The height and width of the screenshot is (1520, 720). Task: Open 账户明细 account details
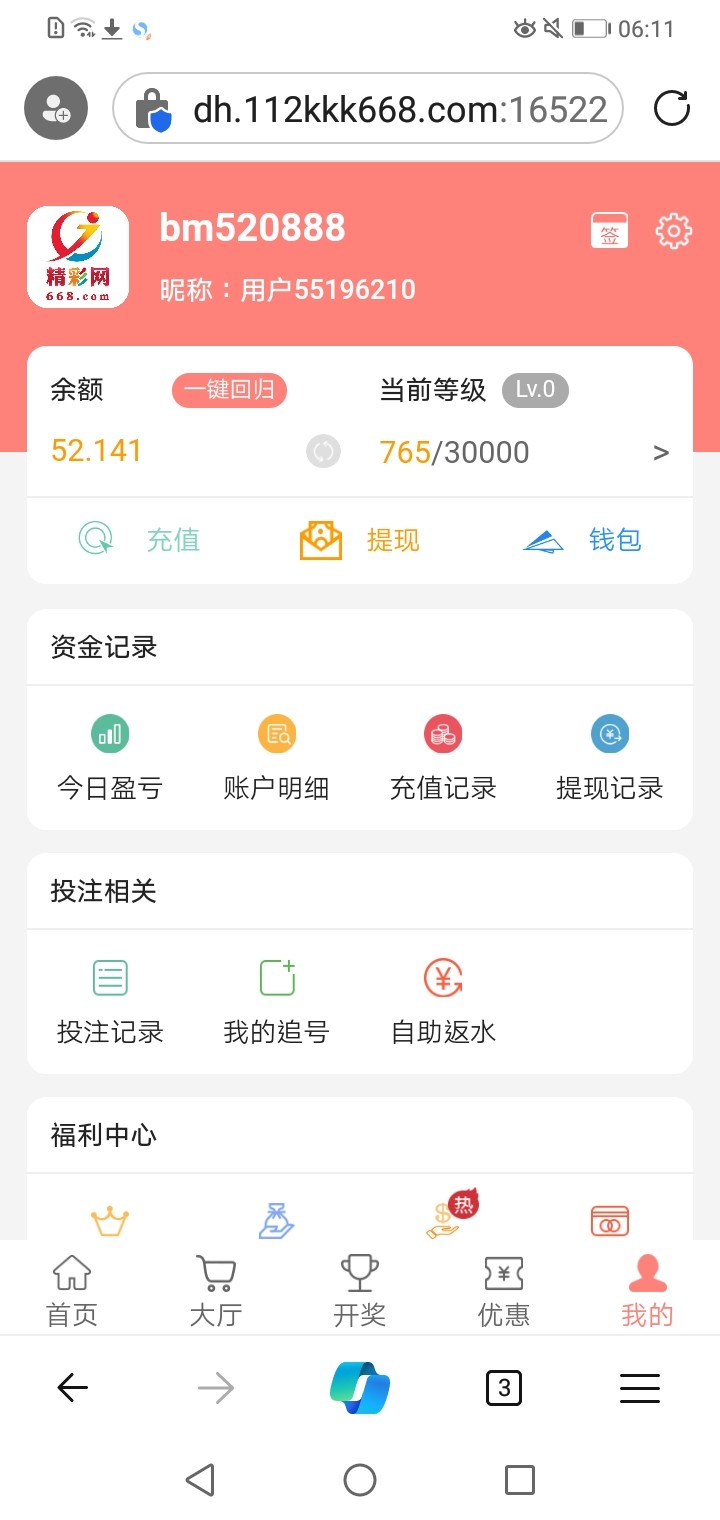pos(276,758)
